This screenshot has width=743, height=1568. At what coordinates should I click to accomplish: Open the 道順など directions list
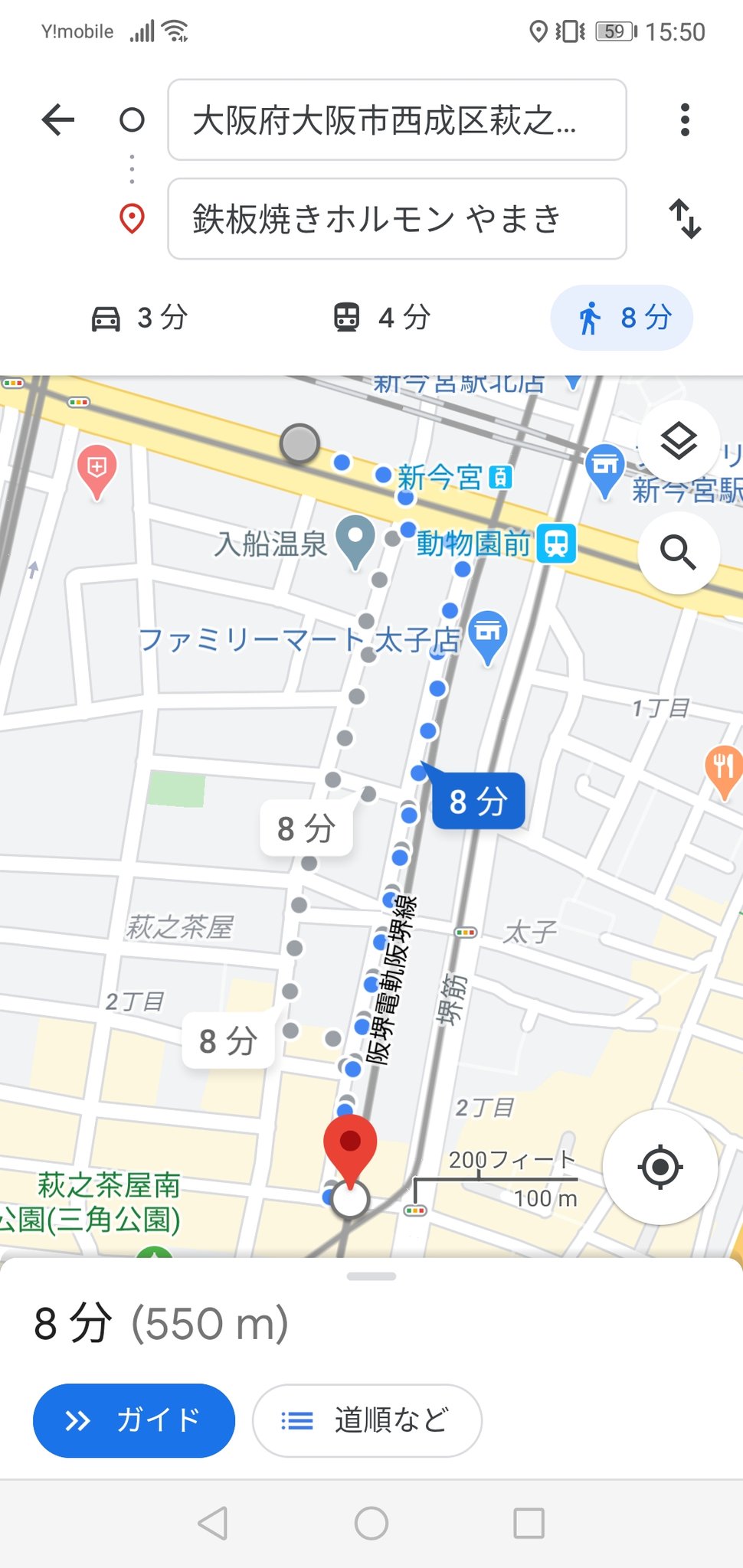(367, 1420)
